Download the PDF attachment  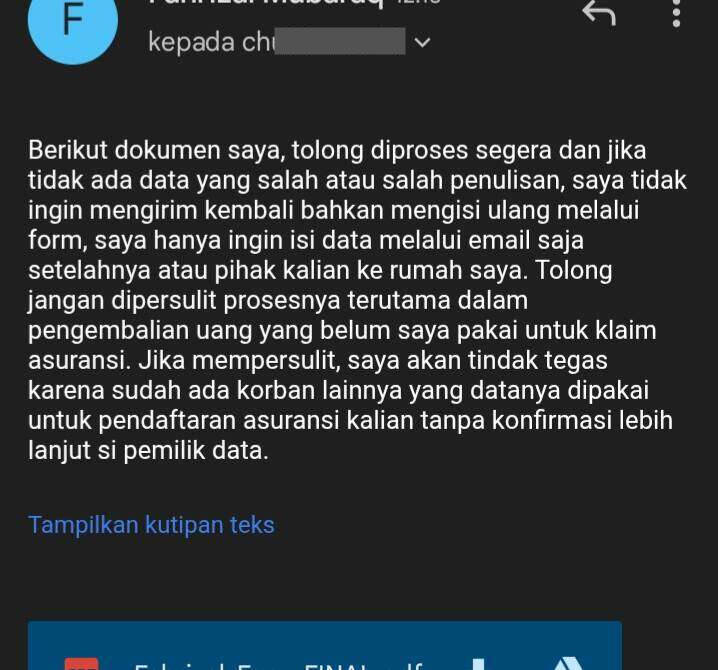coord(479,662)
